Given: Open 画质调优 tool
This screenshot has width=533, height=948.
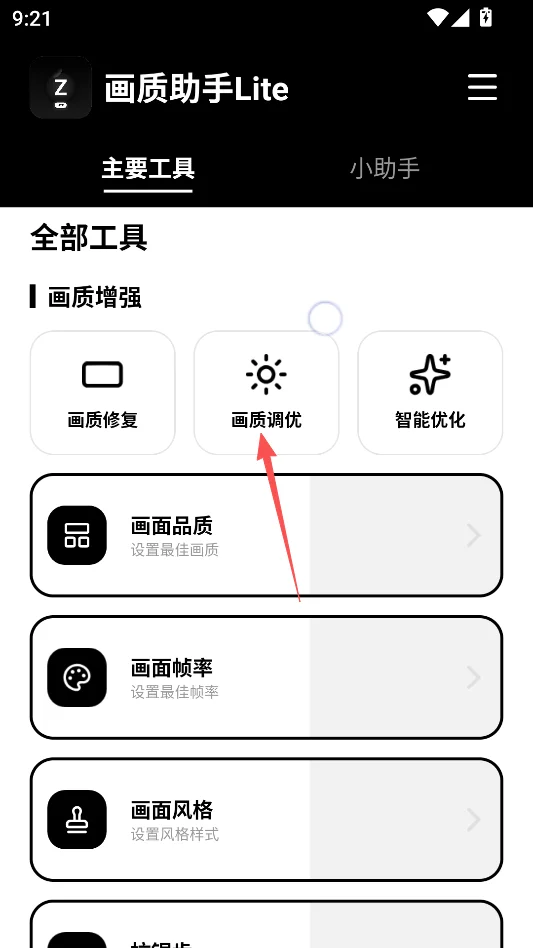Looking at the screenshot, I should click(x=266, y=392).
